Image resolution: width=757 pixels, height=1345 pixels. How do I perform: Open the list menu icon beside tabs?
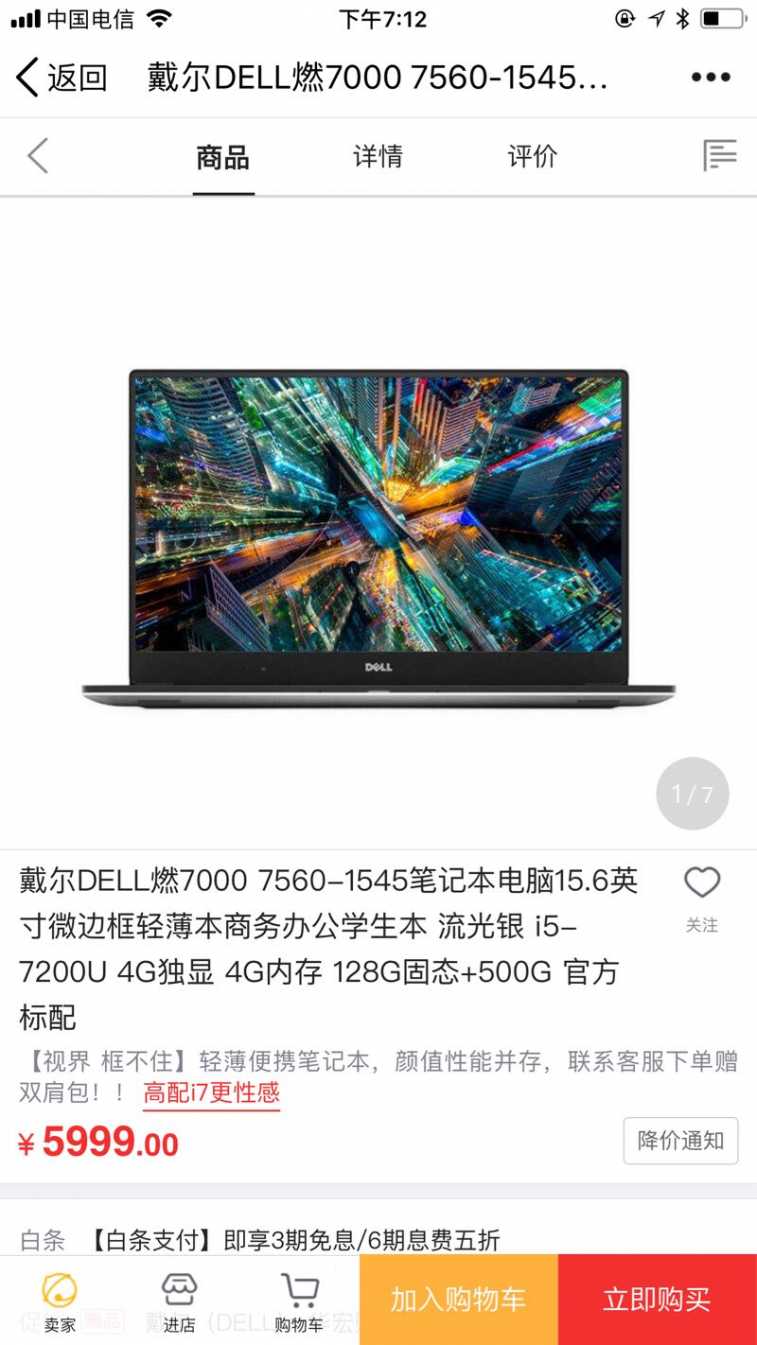(719, 156)
